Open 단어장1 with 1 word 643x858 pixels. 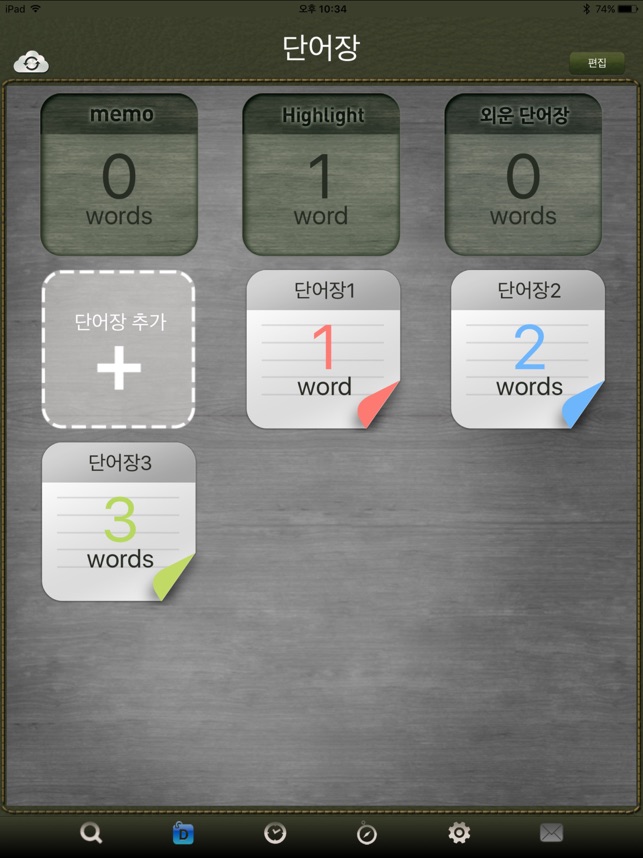[324, 349]
